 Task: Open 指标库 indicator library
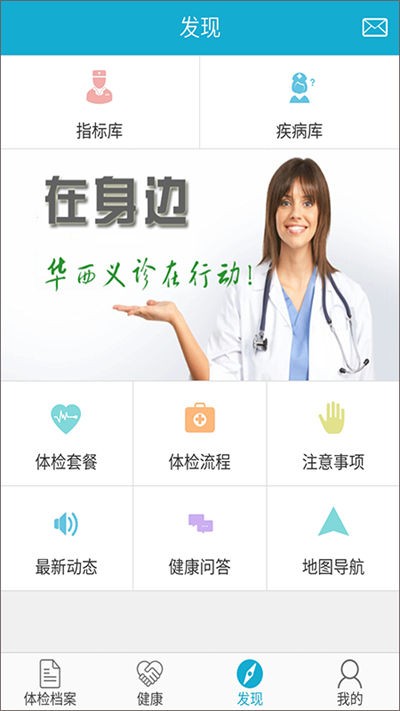click(100, 102)
